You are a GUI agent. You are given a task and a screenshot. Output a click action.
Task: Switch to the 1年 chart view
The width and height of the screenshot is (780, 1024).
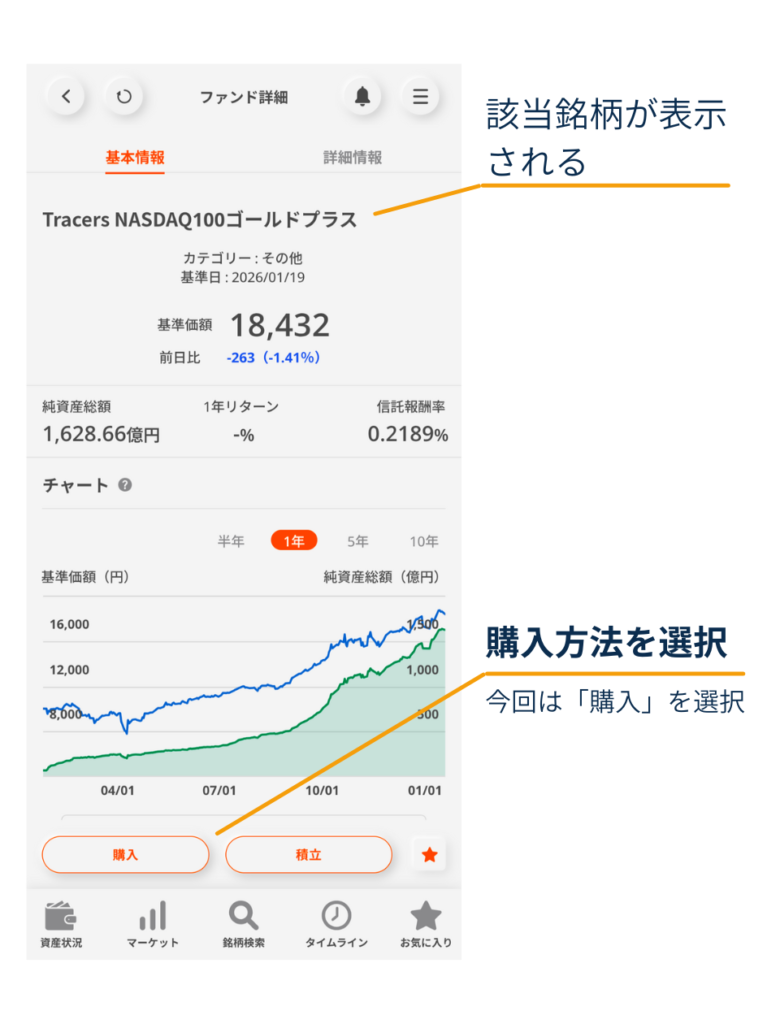293,540
